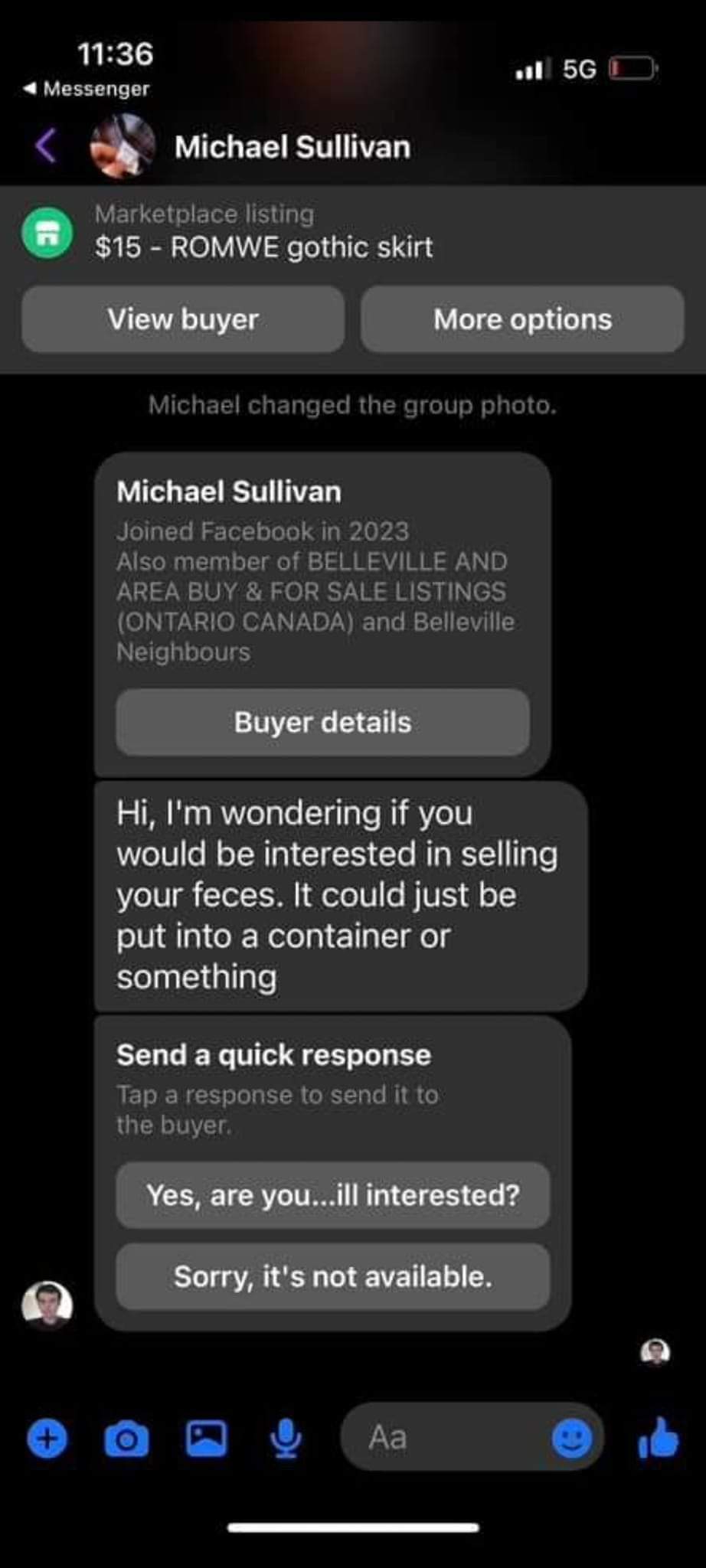Open the photo gallery picker
706x1568 pixels.
coord(207,1438)
